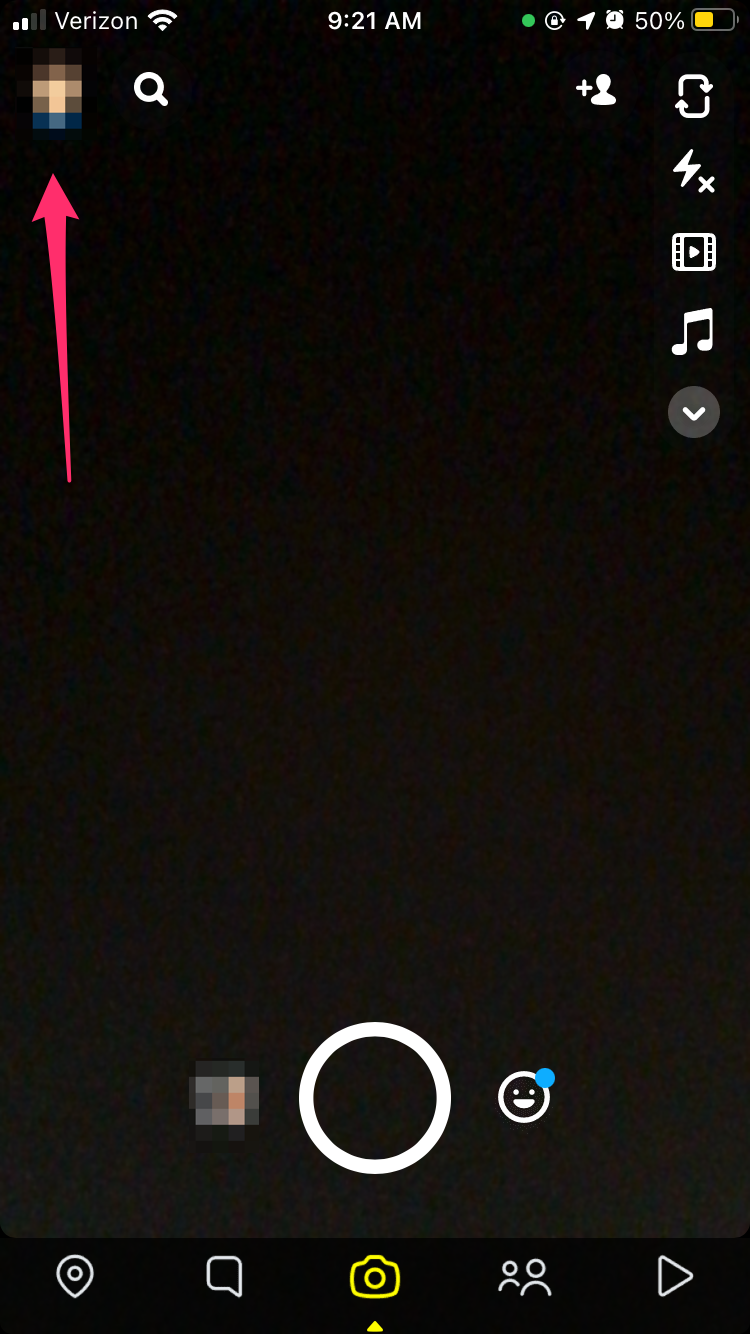
Task: Switch to the Map tab
Action: [x=75, y=1277]
